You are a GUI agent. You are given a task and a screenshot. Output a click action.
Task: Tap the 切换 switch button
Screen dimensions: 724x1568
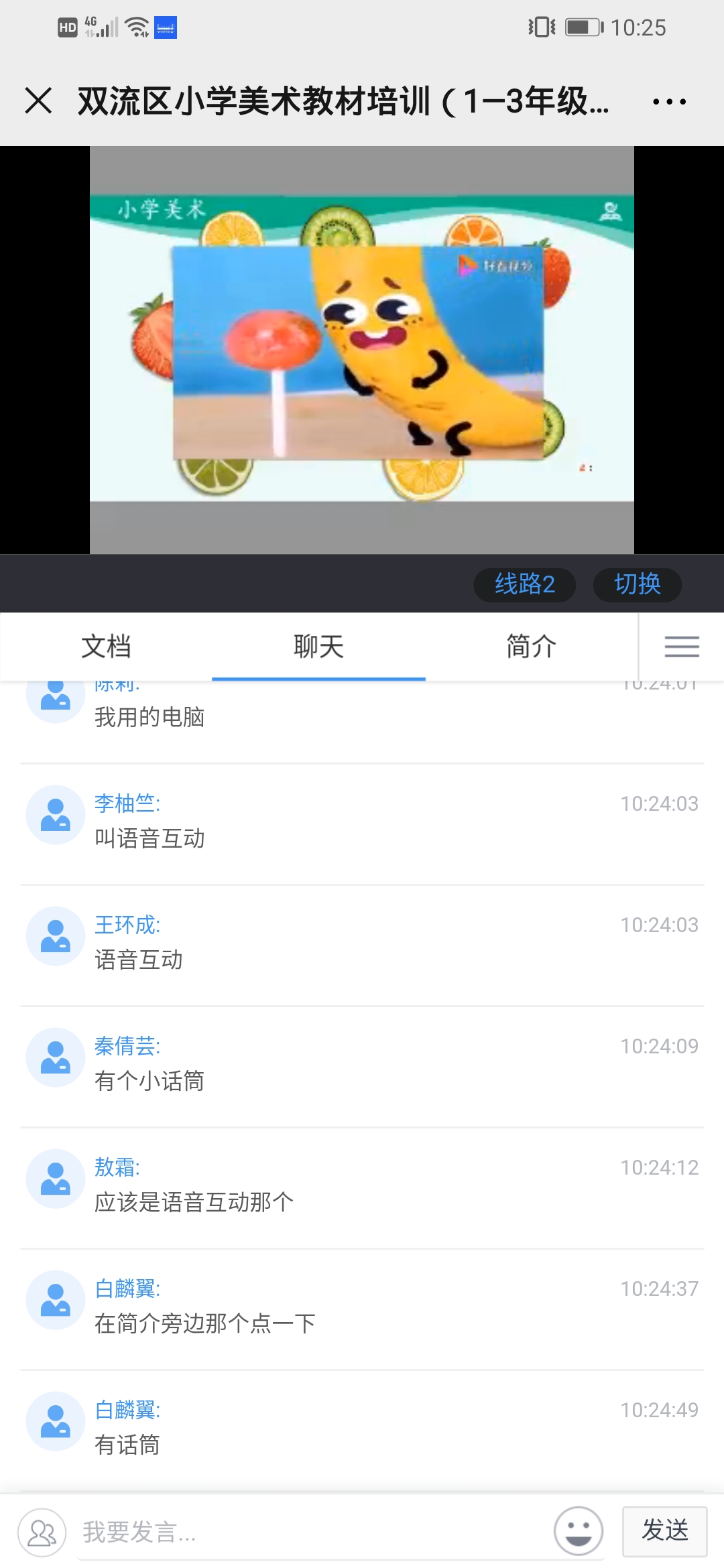point(637,584)
